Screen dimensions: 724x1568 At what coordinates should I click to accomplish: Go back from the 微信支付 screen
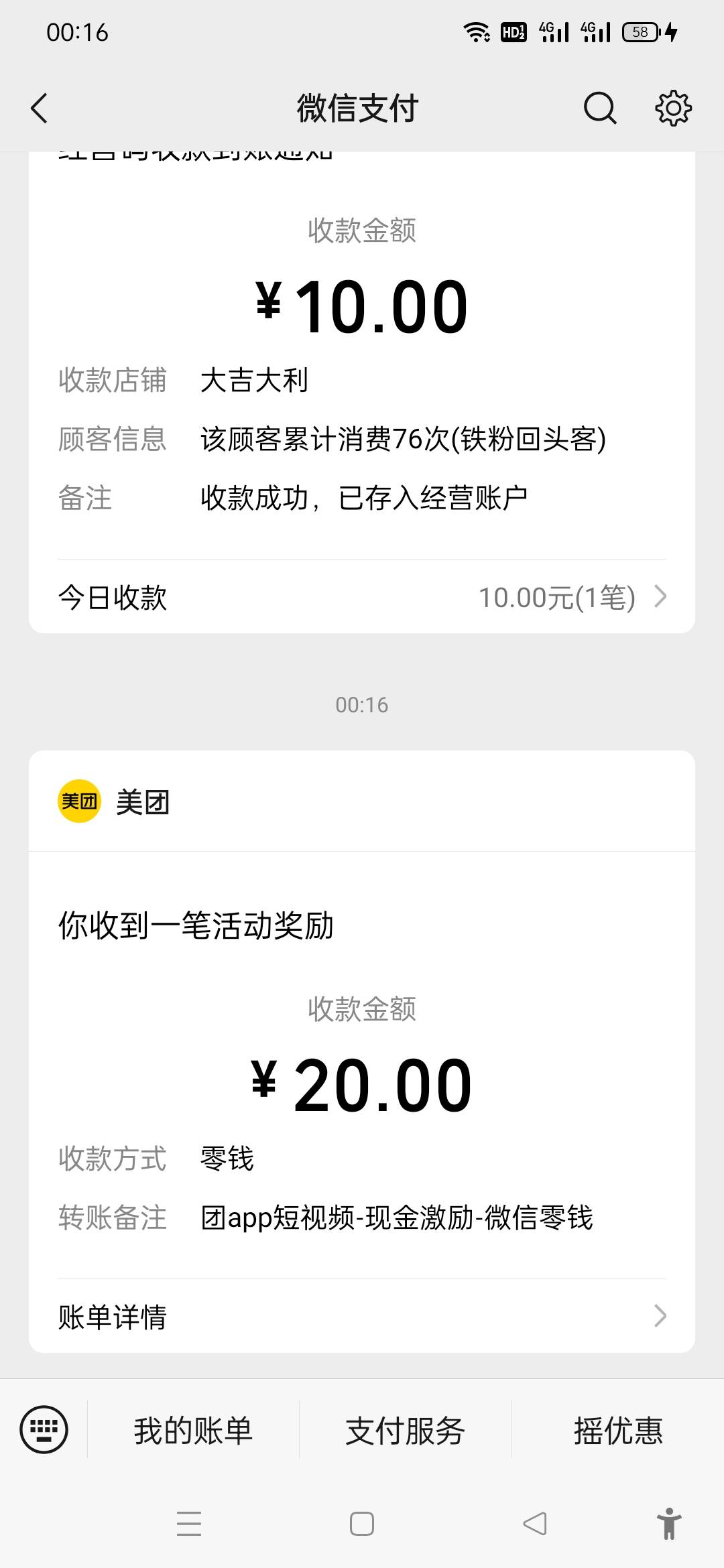(40, 108)
